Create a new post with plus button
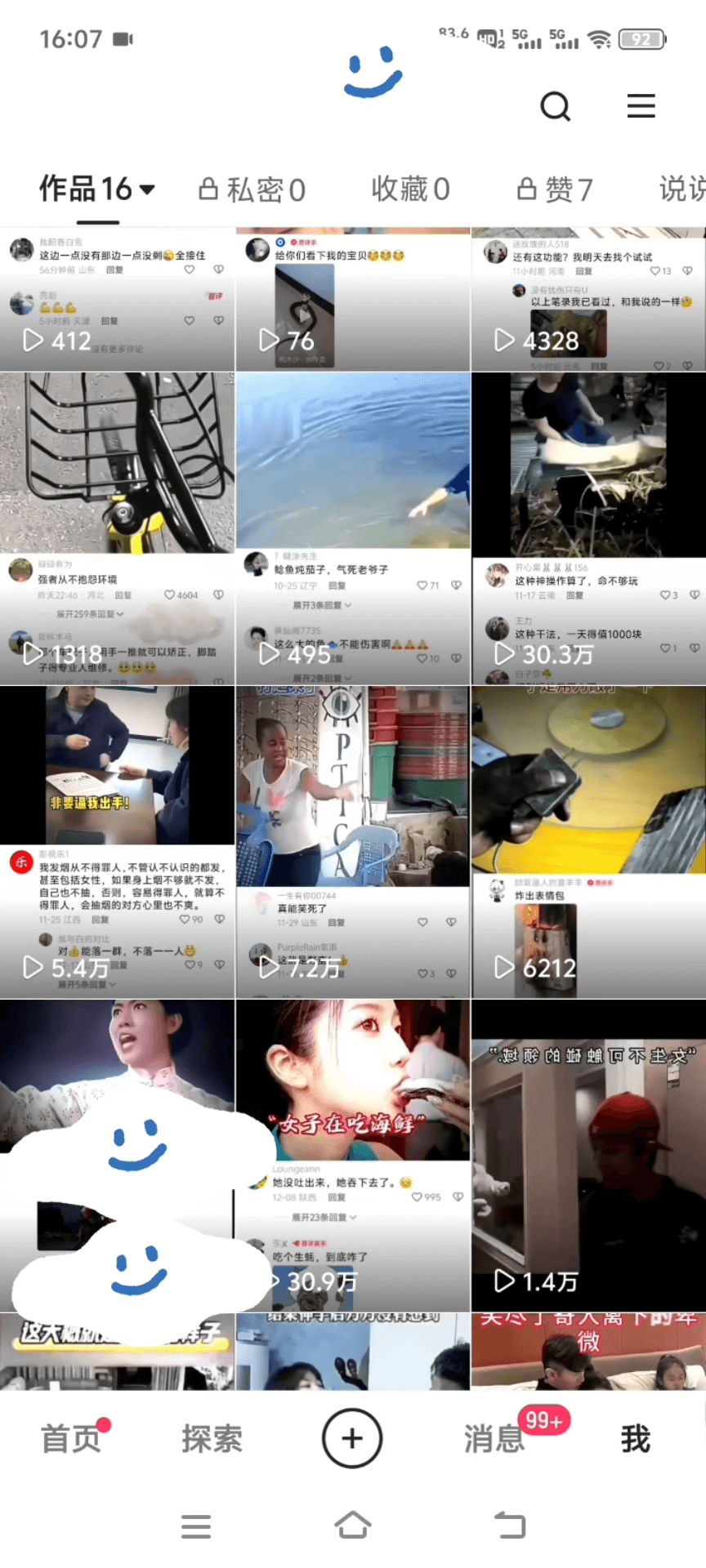 point(352,1439)
